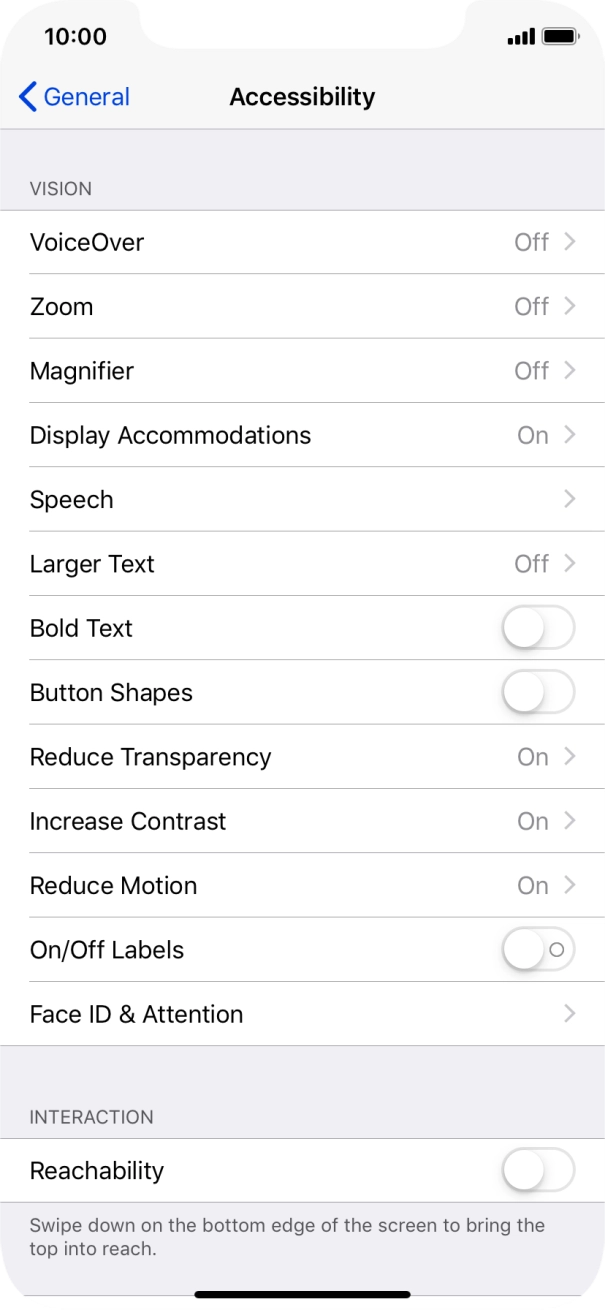Open Reduce Motion settings
Screen dimensions: 605x1310
(x=300, y=886)
